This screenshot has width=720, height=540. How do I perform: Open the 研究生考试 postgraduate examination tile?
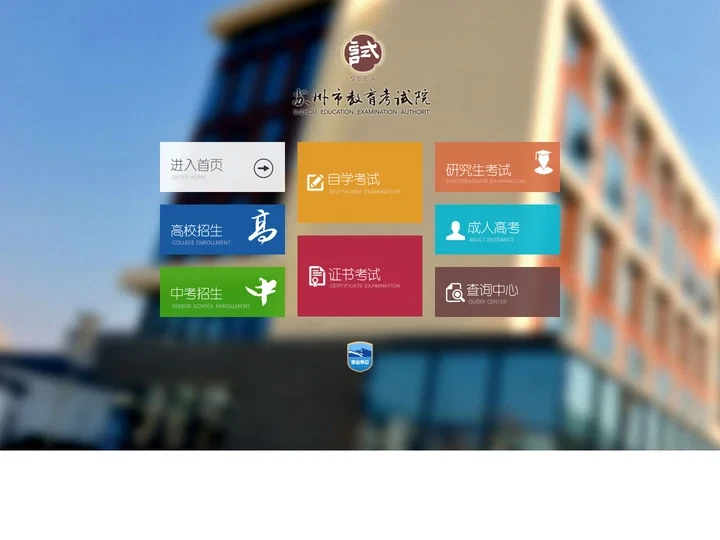click(497, 167)
